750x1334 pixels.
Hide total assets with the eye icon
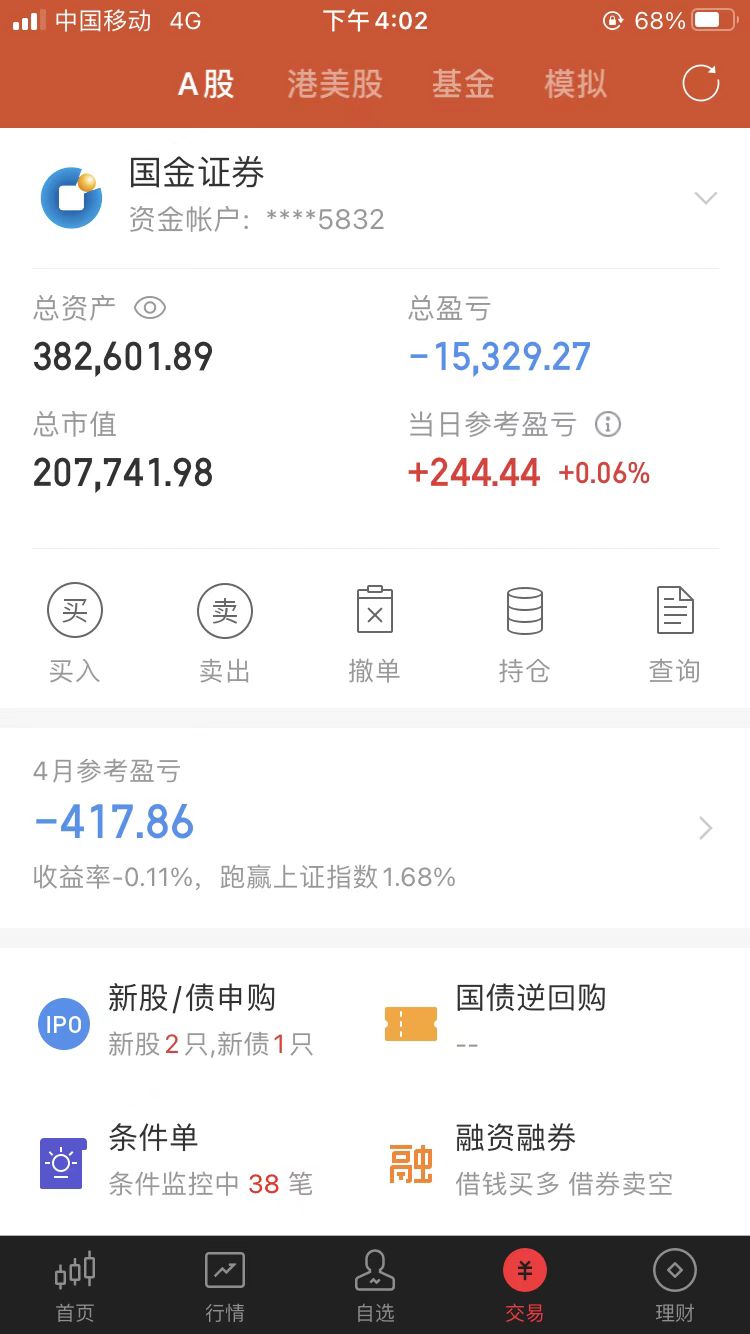pyautogui.click(x=150, y=308)
